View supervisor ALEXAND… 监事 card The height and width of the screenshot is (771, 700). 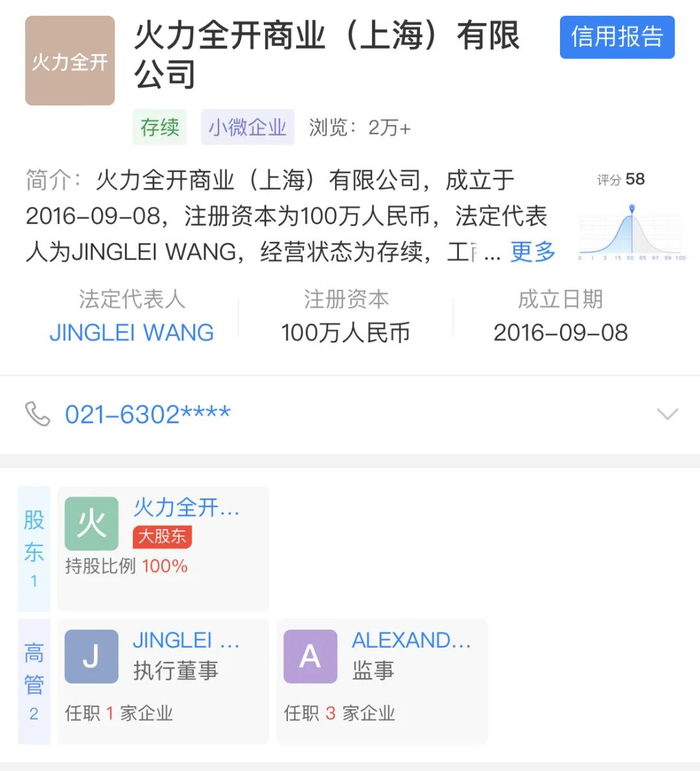click(382, 681)
